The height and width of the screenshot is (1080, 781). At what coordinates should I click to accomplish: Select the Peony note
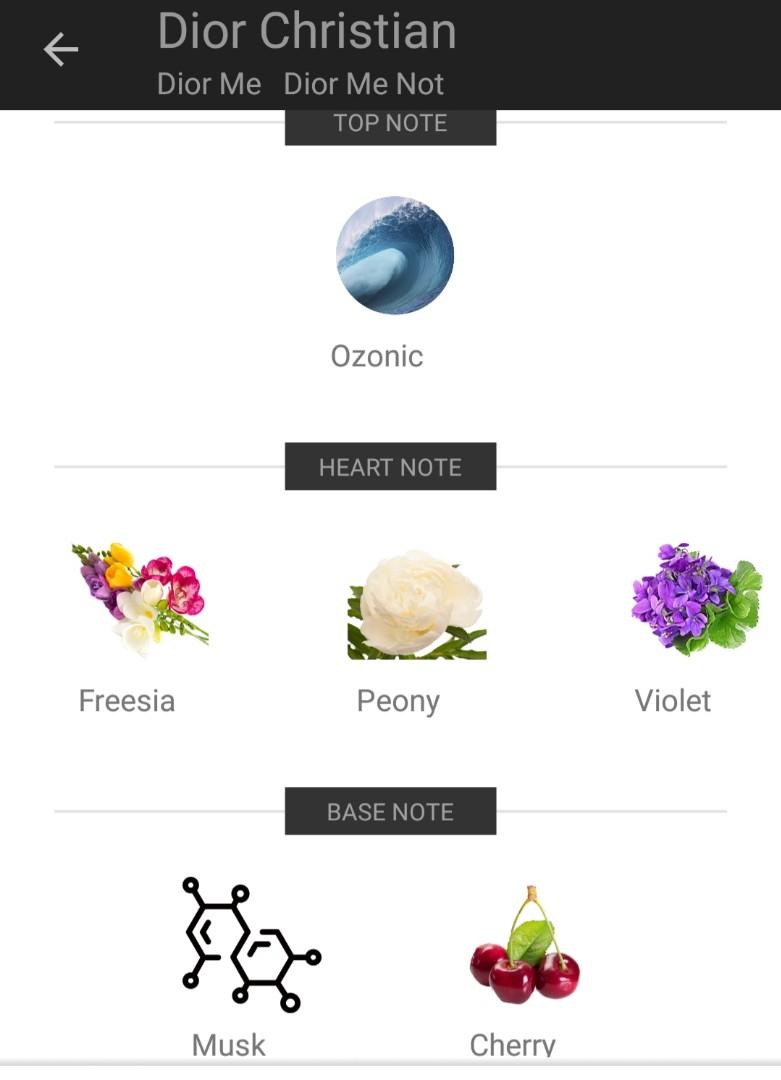click(416, 604)
